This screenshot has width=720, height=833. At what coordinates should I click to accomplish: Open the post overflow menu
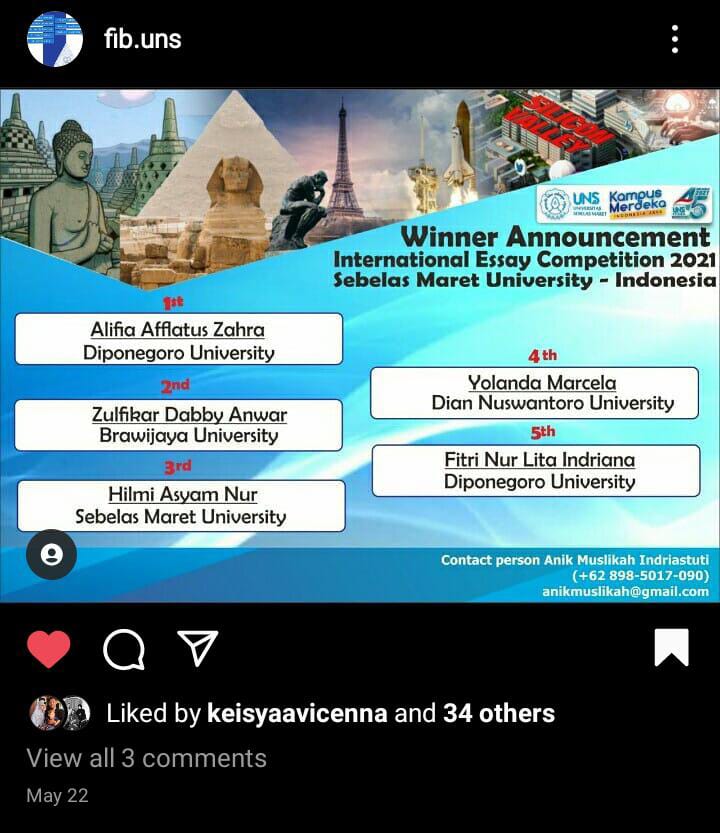[675, 40]
